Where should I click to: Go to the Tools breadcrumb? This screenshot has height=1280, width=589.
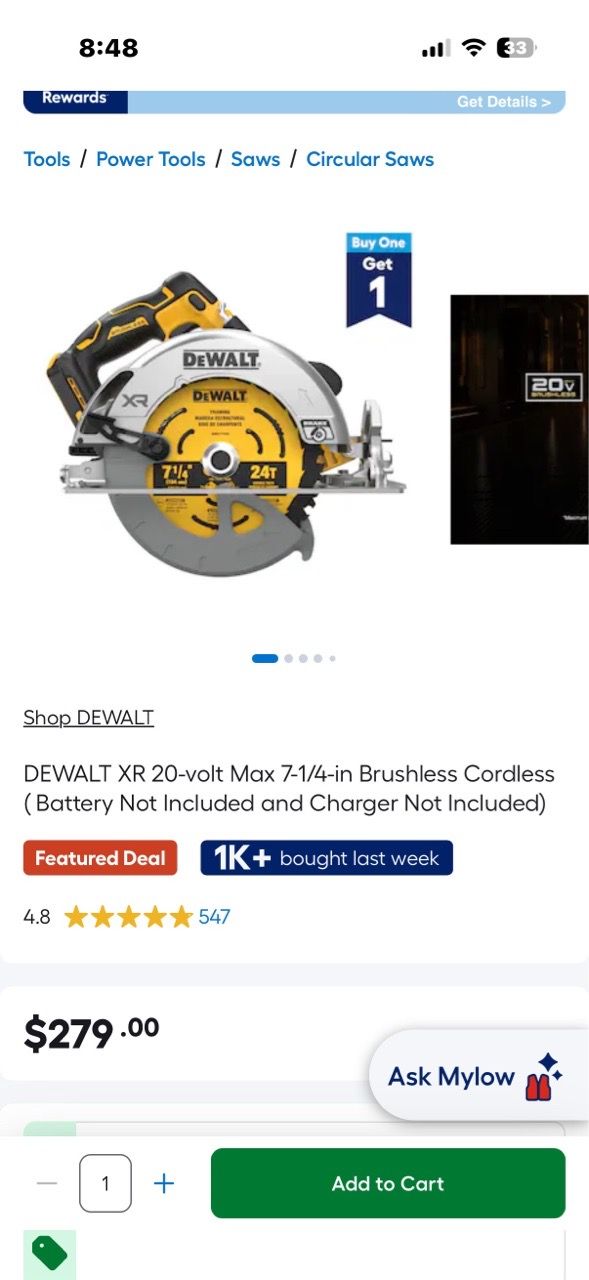[47, 159]
